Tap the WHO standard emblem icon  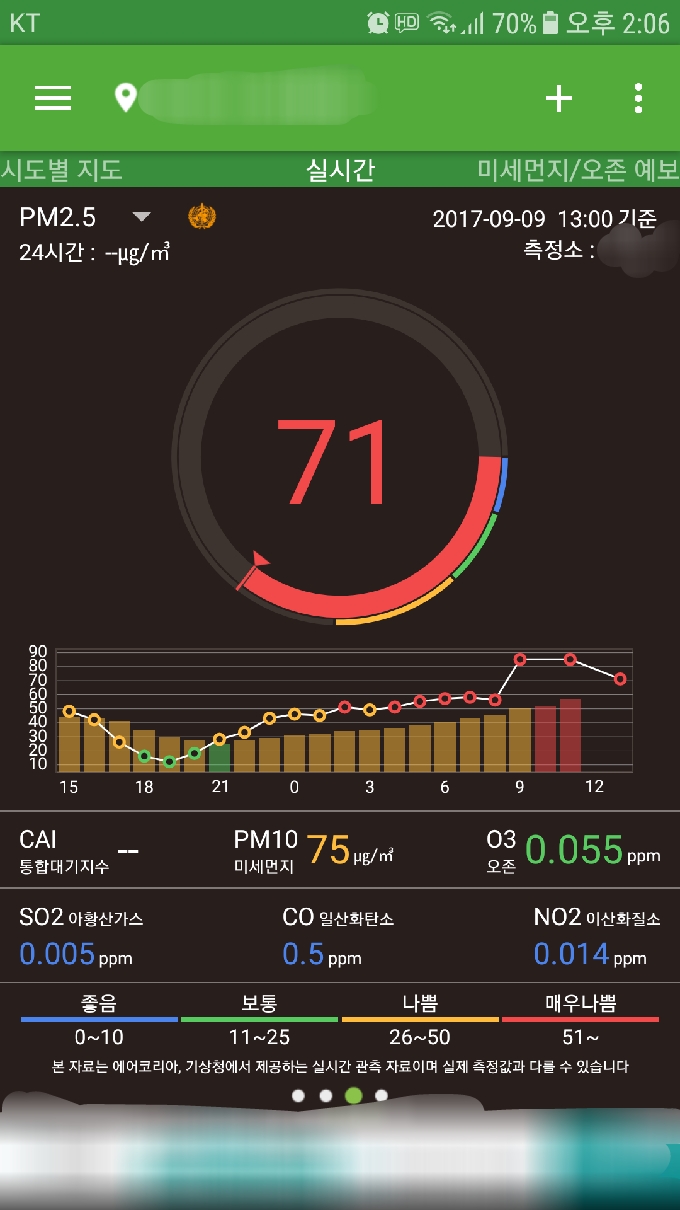[202, 216]
